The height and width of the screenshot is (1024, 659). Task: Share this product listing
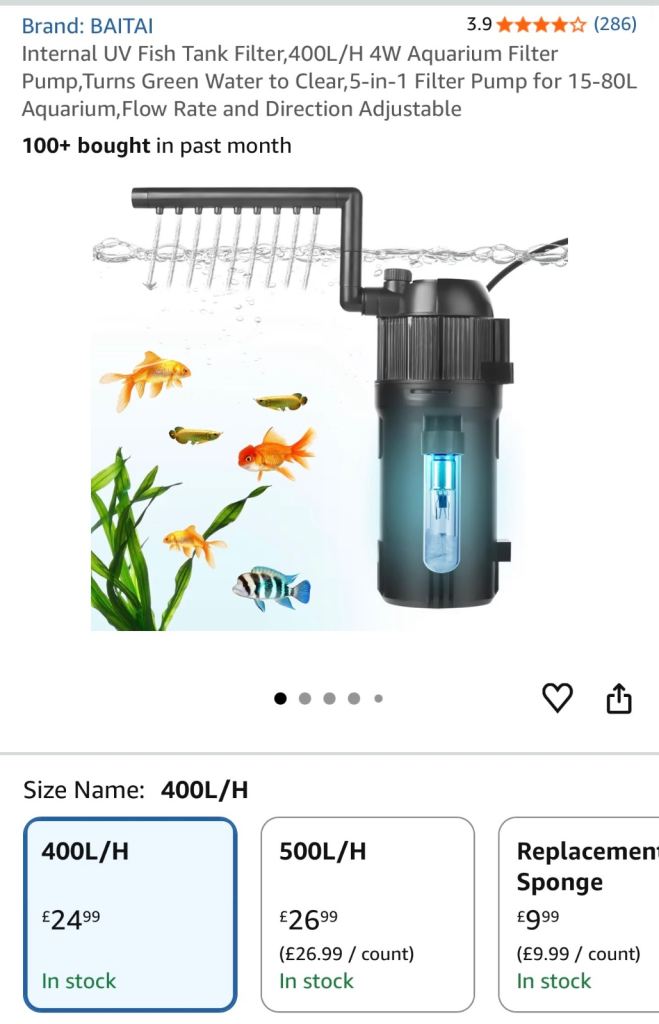(619, 698)
